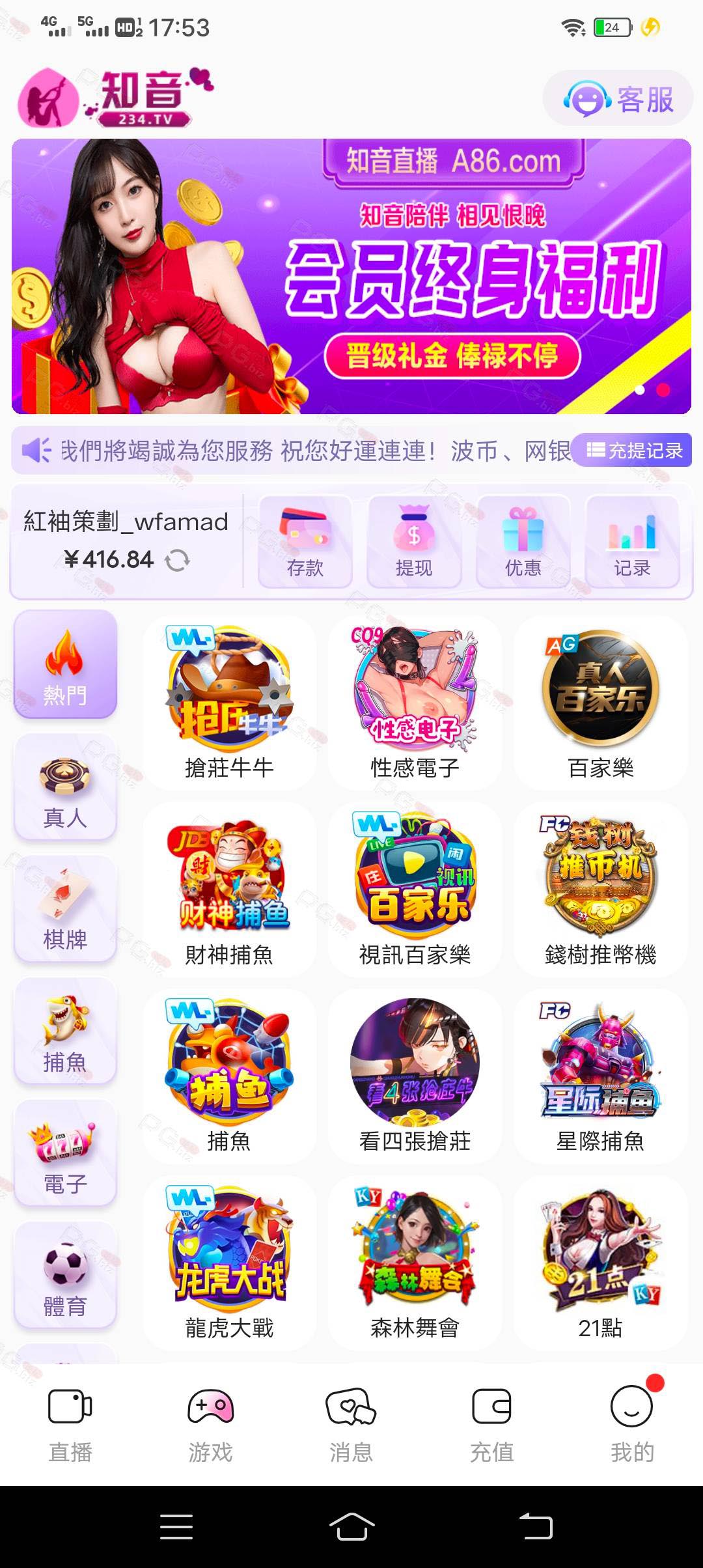
Task: Select the 電子 category
Action: [65, 1154]
